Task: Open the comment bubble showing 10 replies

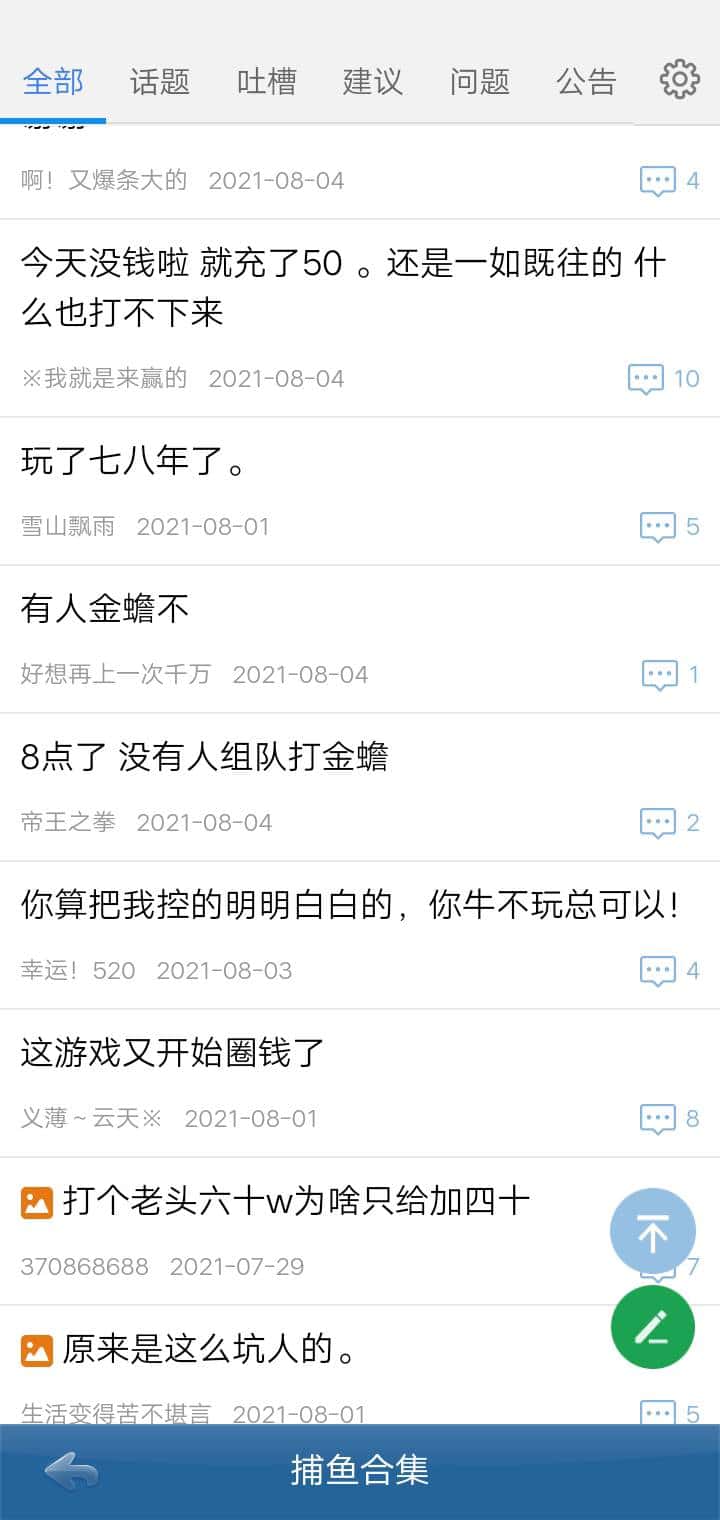Action: (648, 378)
